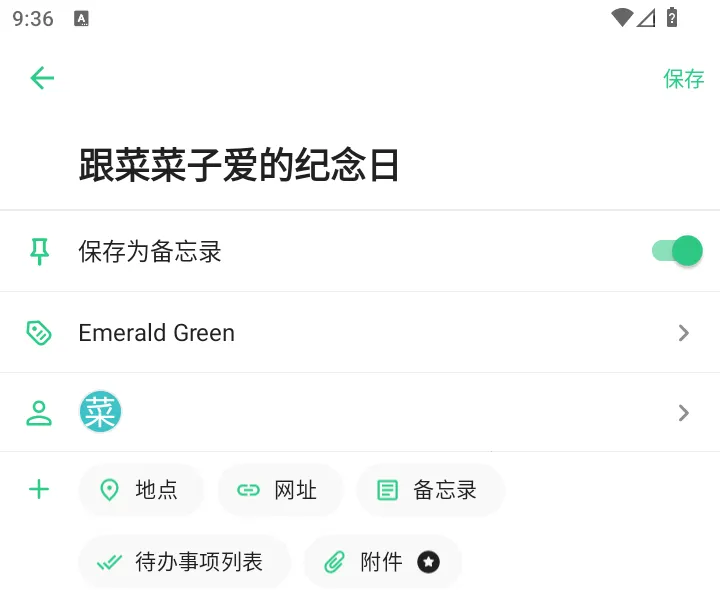Attach a file with the 附件 chip
720x590 pixels.
(382, 562)
